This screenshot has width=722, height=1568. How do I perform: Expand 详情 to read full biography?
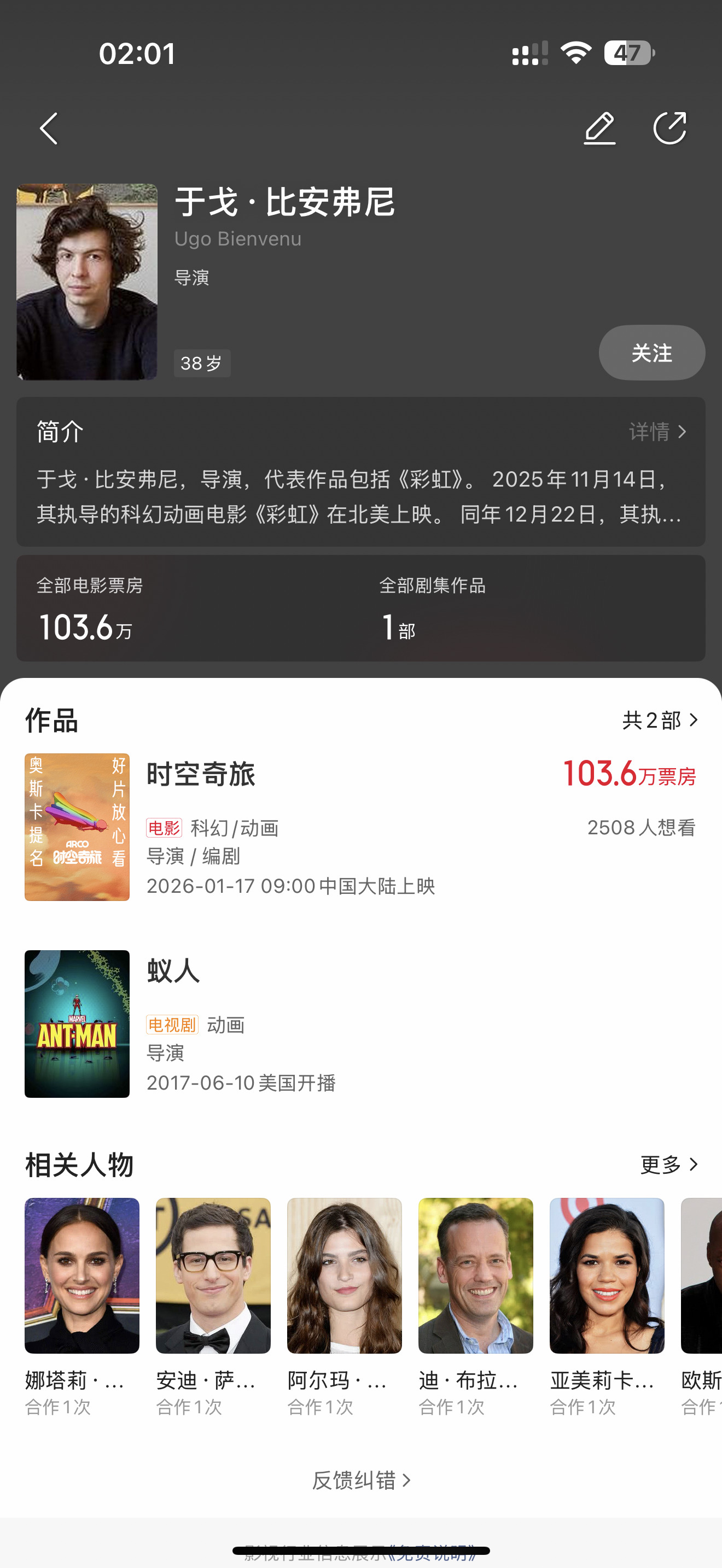point(659,431)
